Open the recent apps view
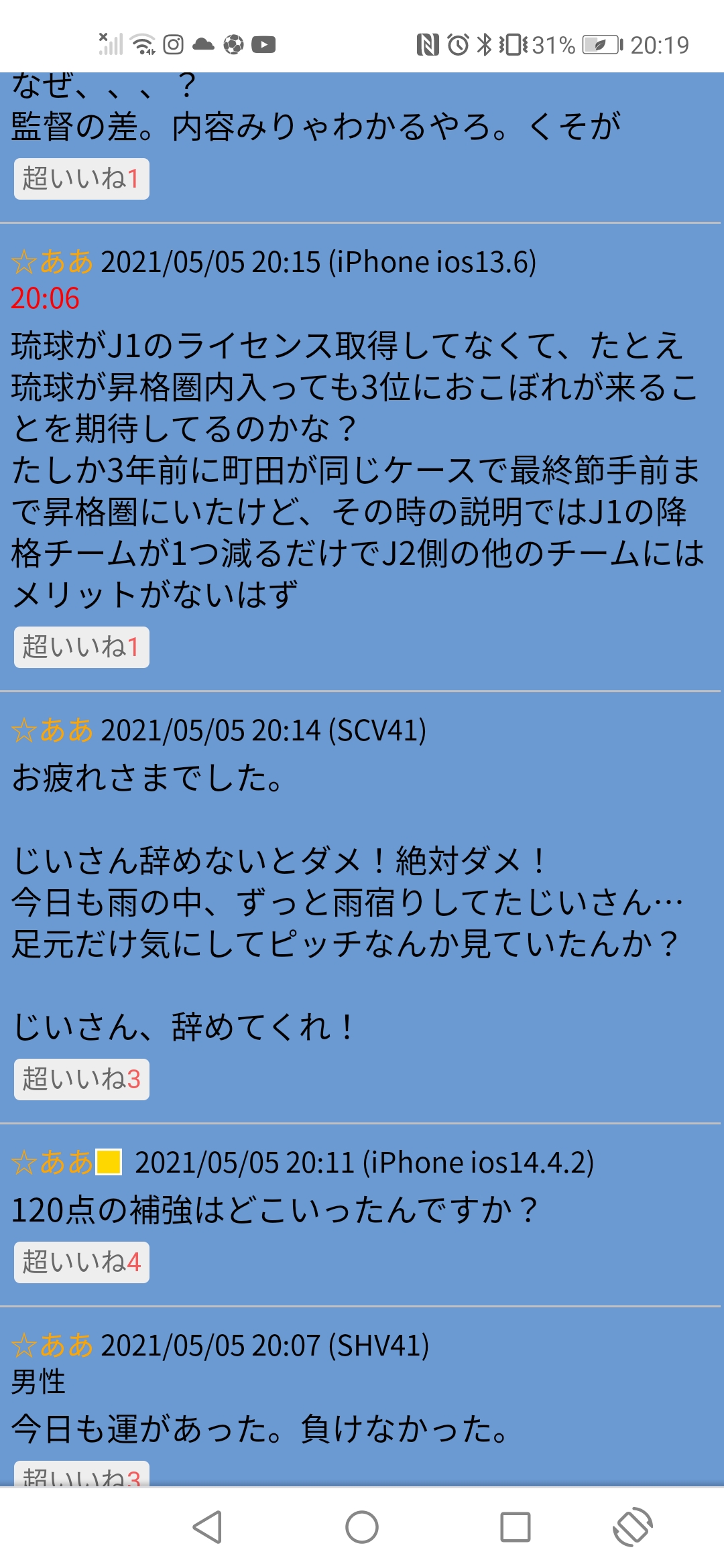This screenshot has height=1568, width=724. tap(516, 1527)
